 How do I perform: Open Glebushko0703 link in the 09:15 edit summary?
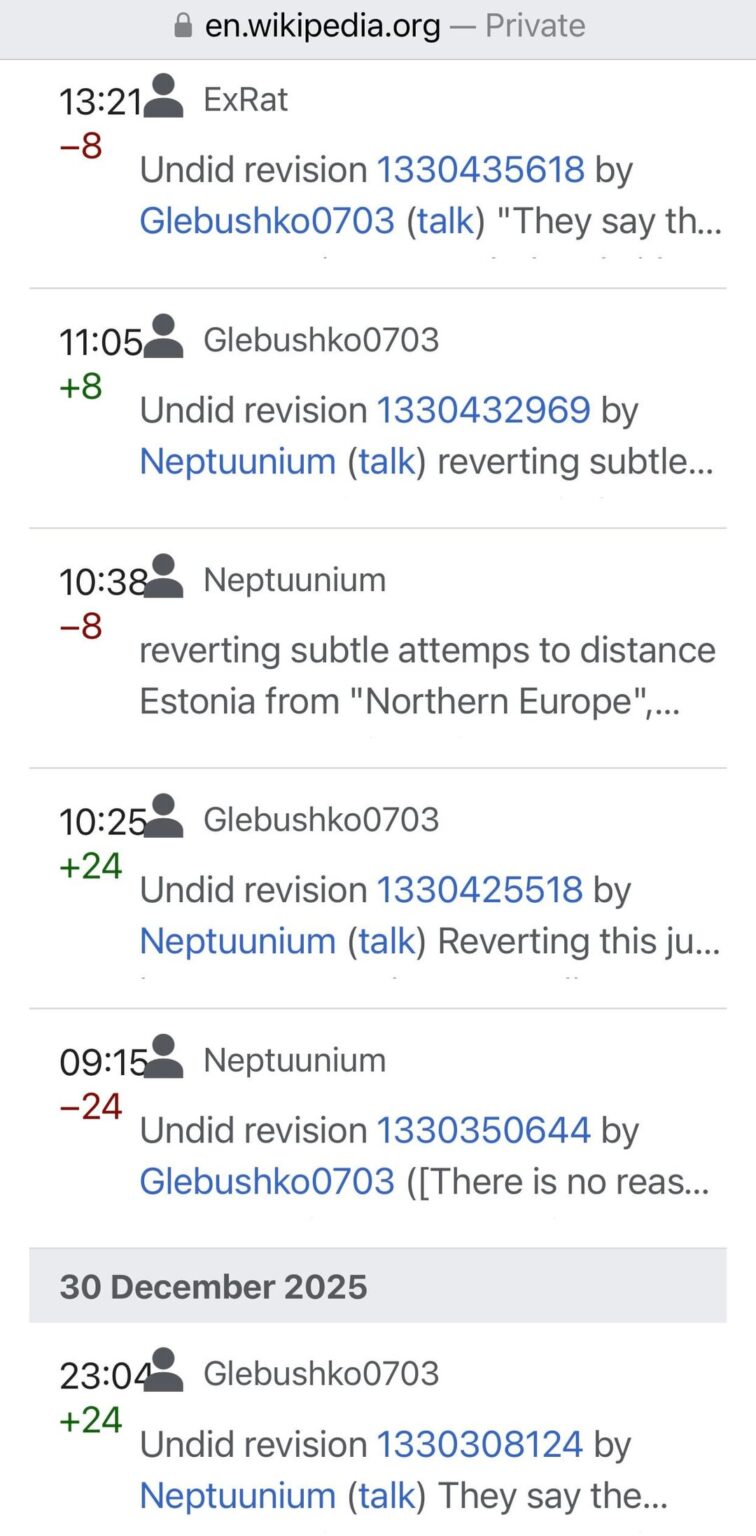click(267, 1181)
